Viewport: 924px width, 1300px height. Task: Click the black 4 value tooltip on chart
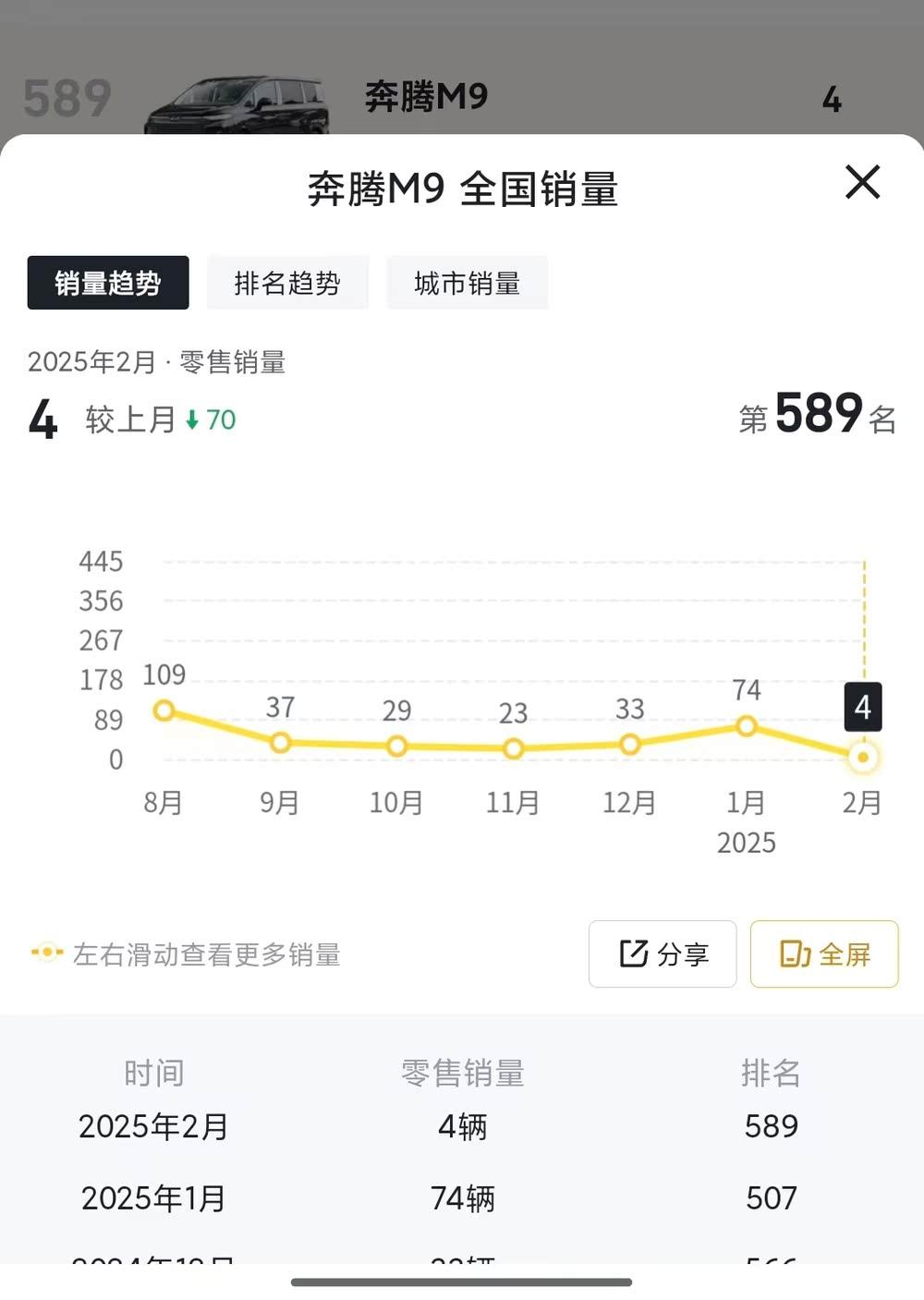point(862,707)
